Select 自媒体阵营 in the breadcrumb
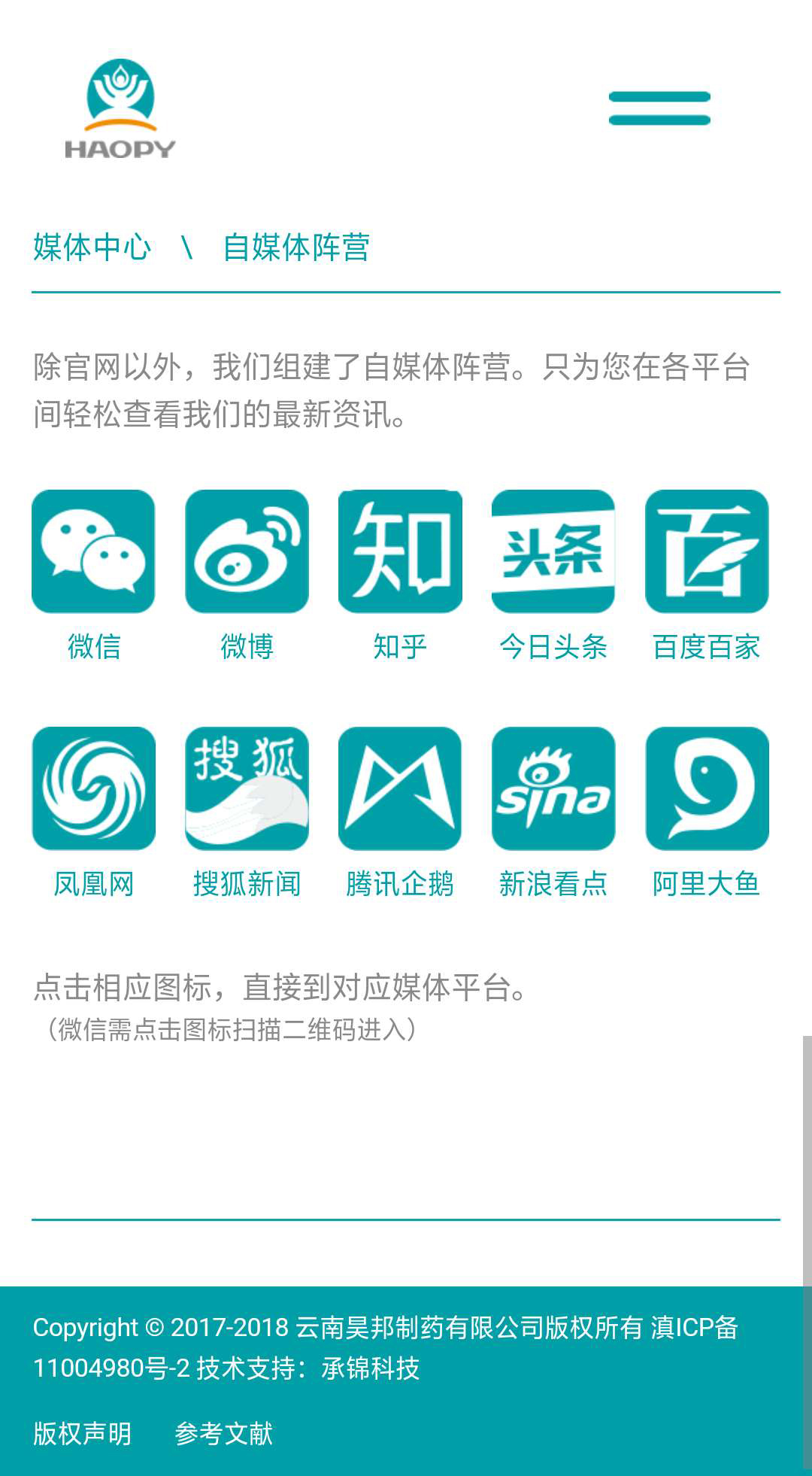Image resolution: width=812 pixels, height=1476 pixels. click(x=297, y=246)
